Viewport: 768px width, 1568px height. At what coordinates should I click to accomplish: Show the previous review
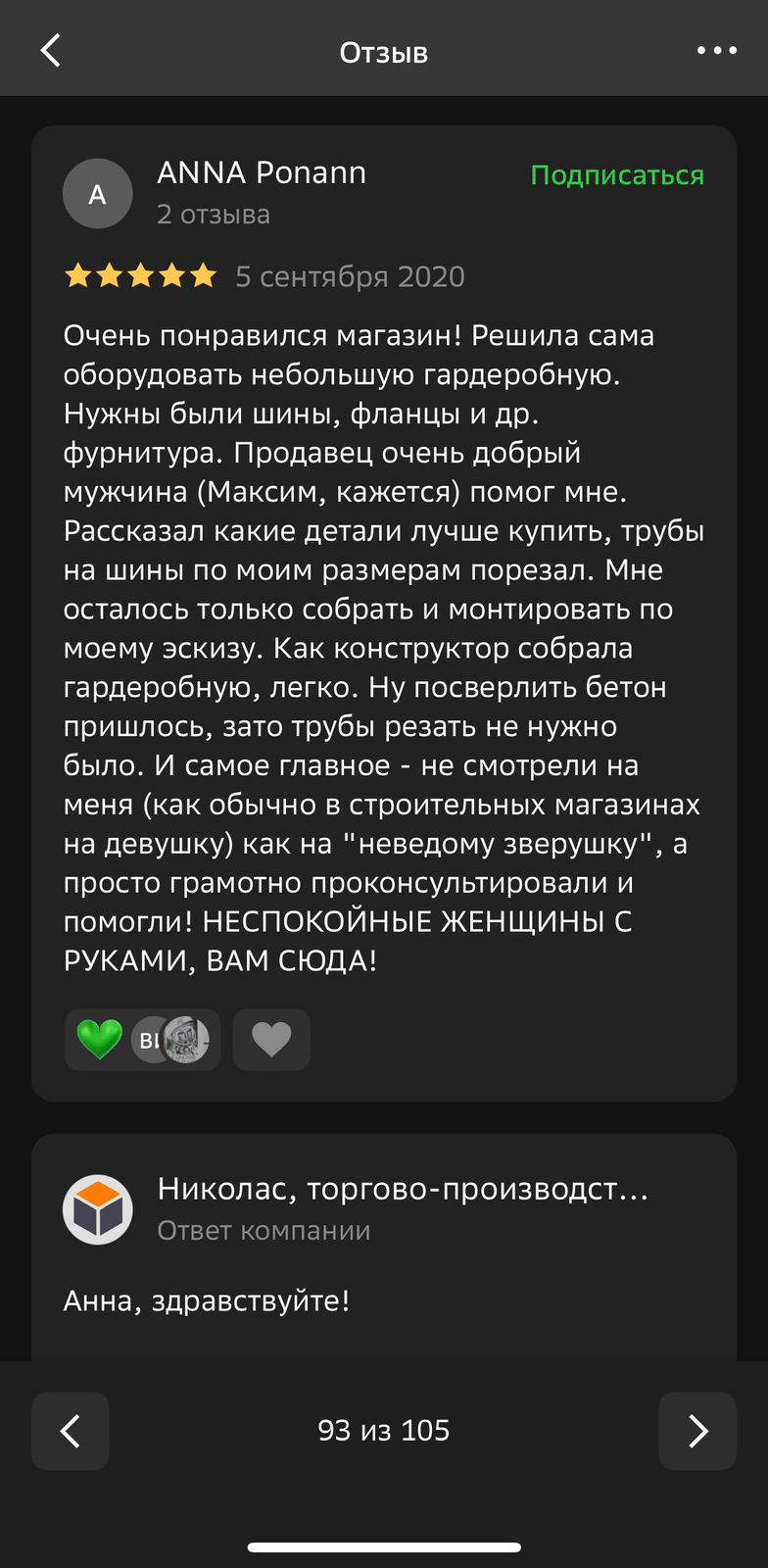(71, 1431)
